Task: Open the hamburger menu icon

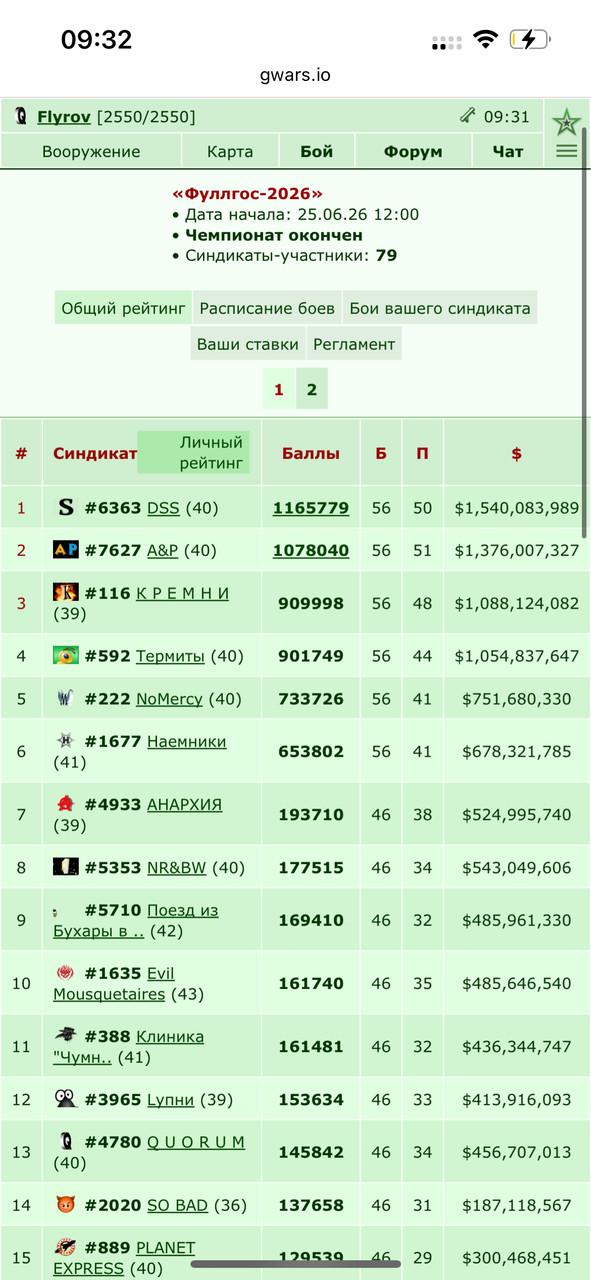Action: (567, 151)
